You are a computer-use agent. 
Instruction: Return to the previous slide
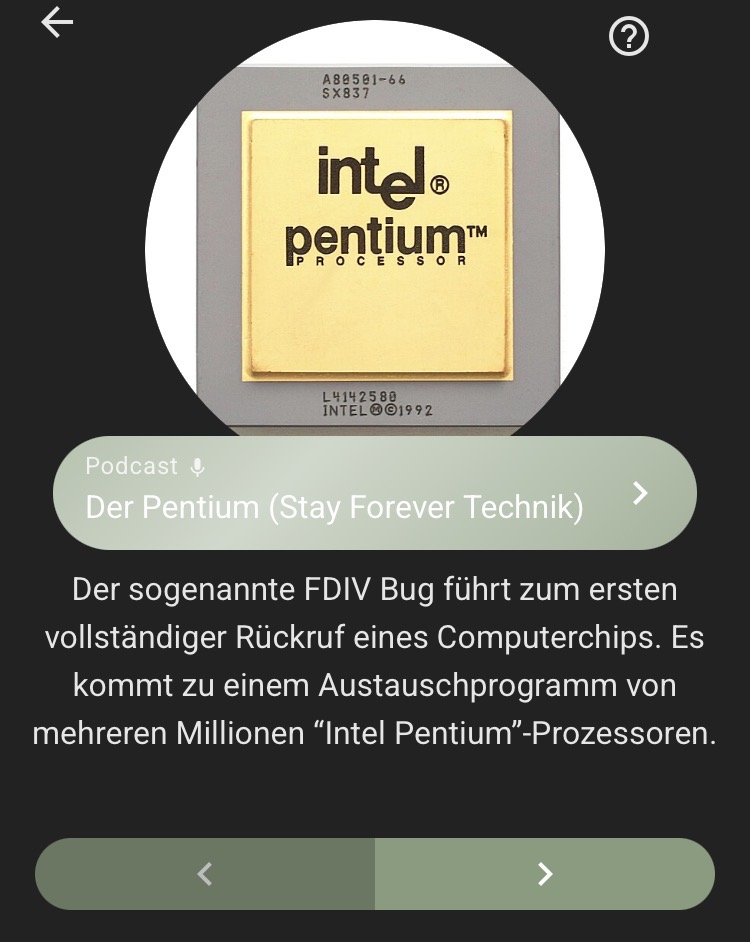[205, 874]
